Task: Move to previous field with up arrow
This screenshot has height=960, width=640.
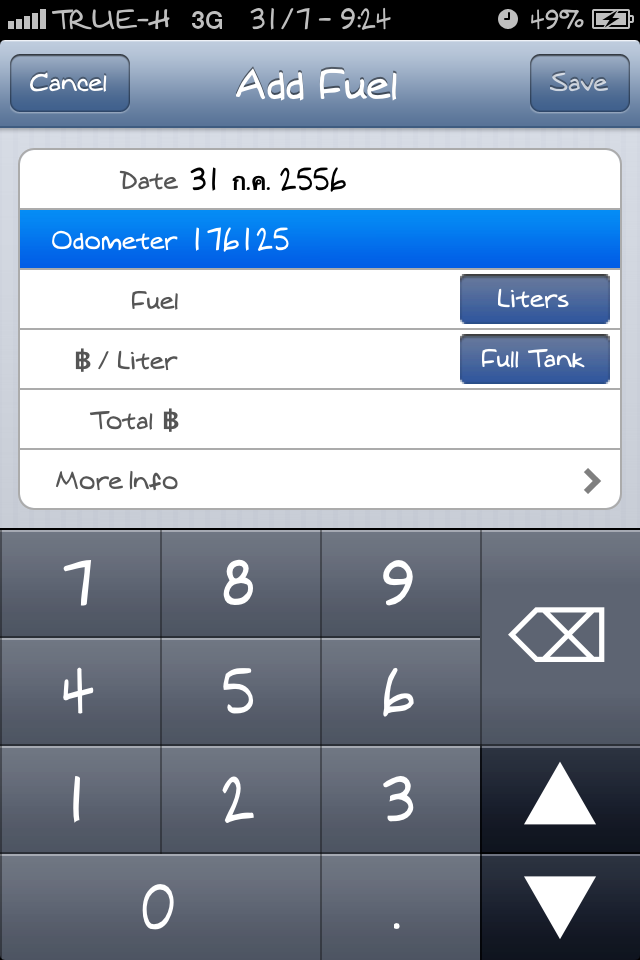Action: [x=559, y=798]
